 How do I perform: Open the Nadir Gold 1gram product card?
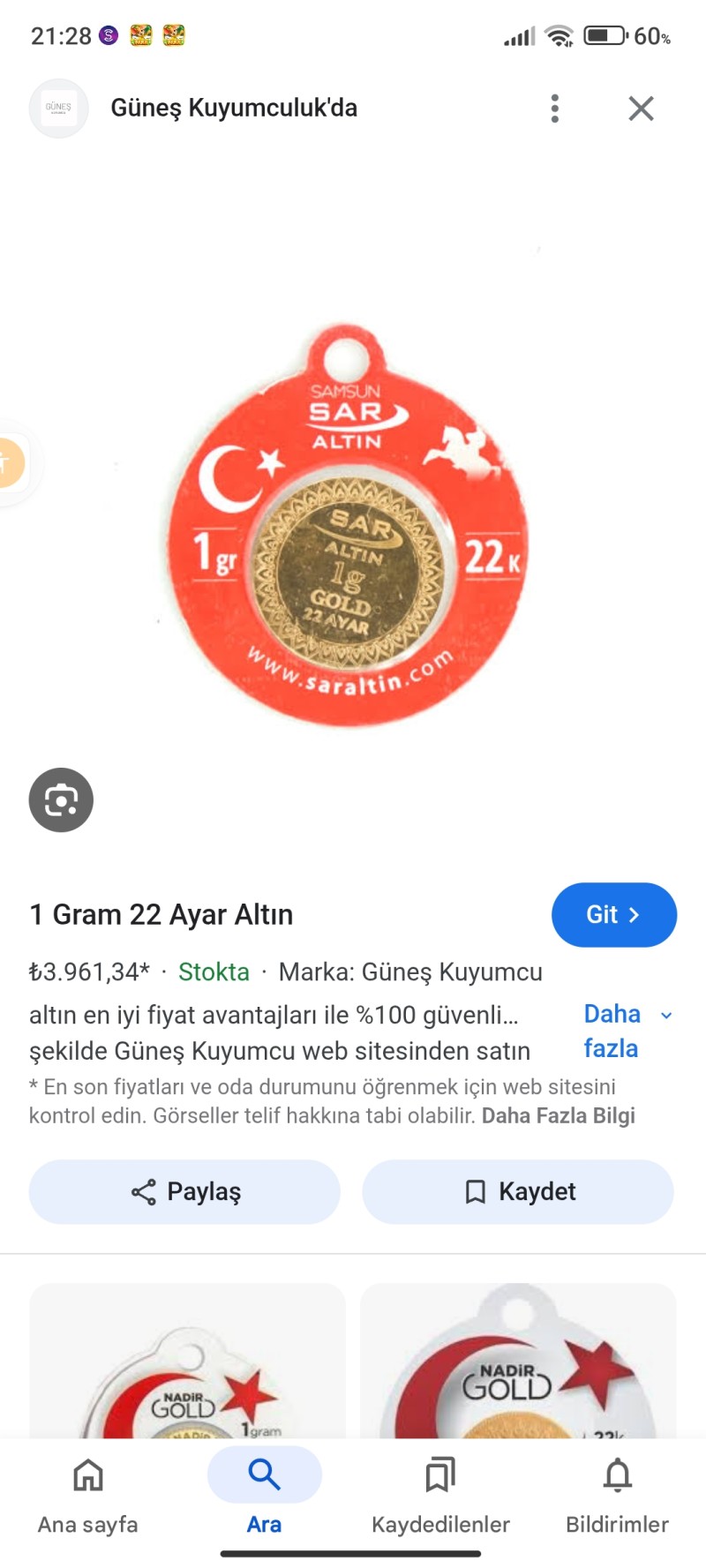(187, 1363)
